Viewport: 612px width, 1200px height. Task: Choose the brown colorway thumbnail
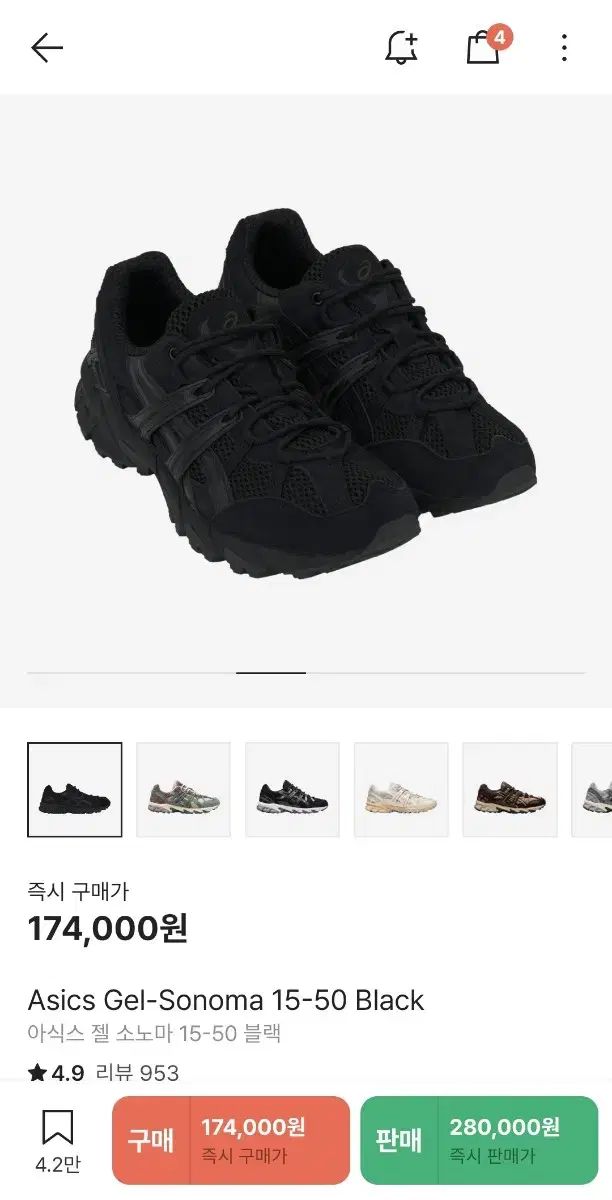tap(510, 789)
